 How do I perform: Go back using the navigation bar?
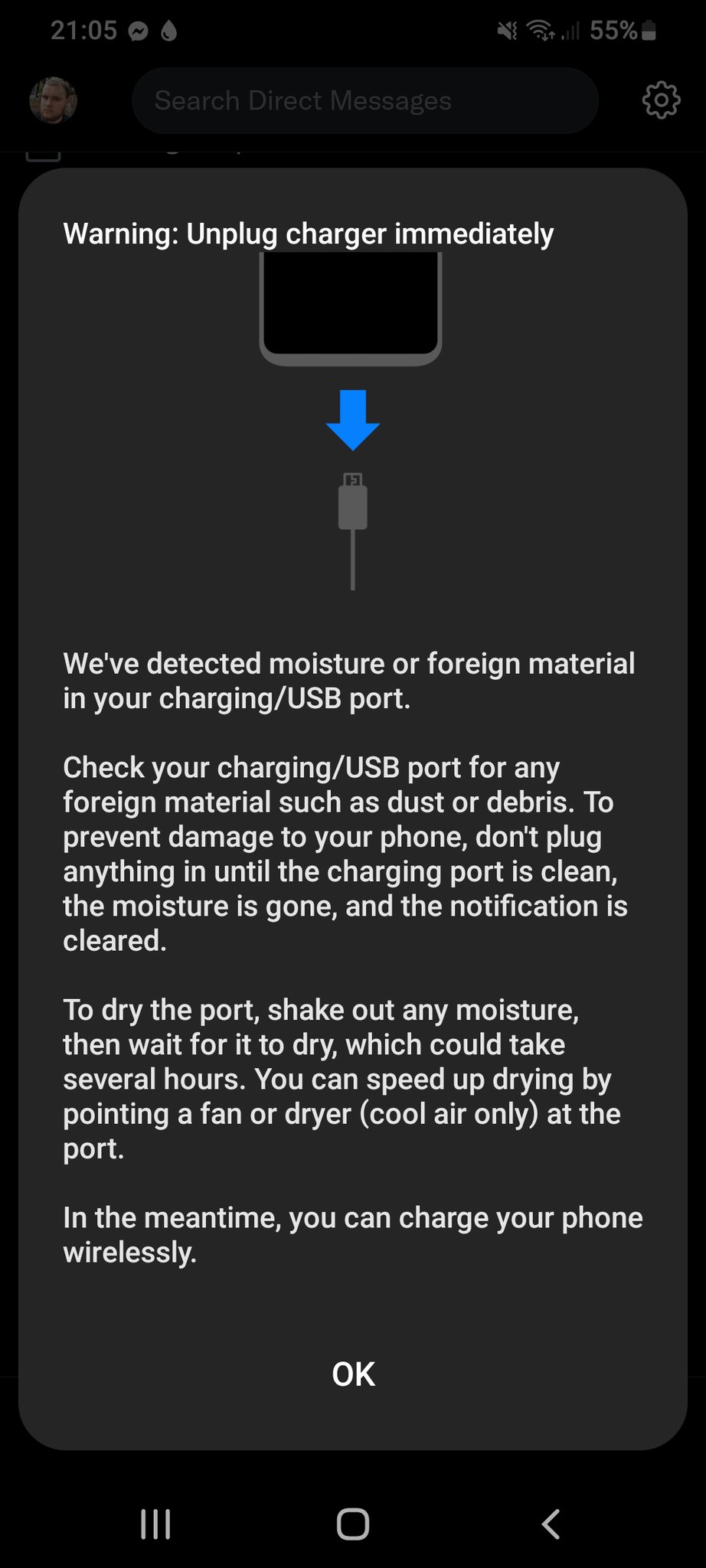pos(551,1524)
